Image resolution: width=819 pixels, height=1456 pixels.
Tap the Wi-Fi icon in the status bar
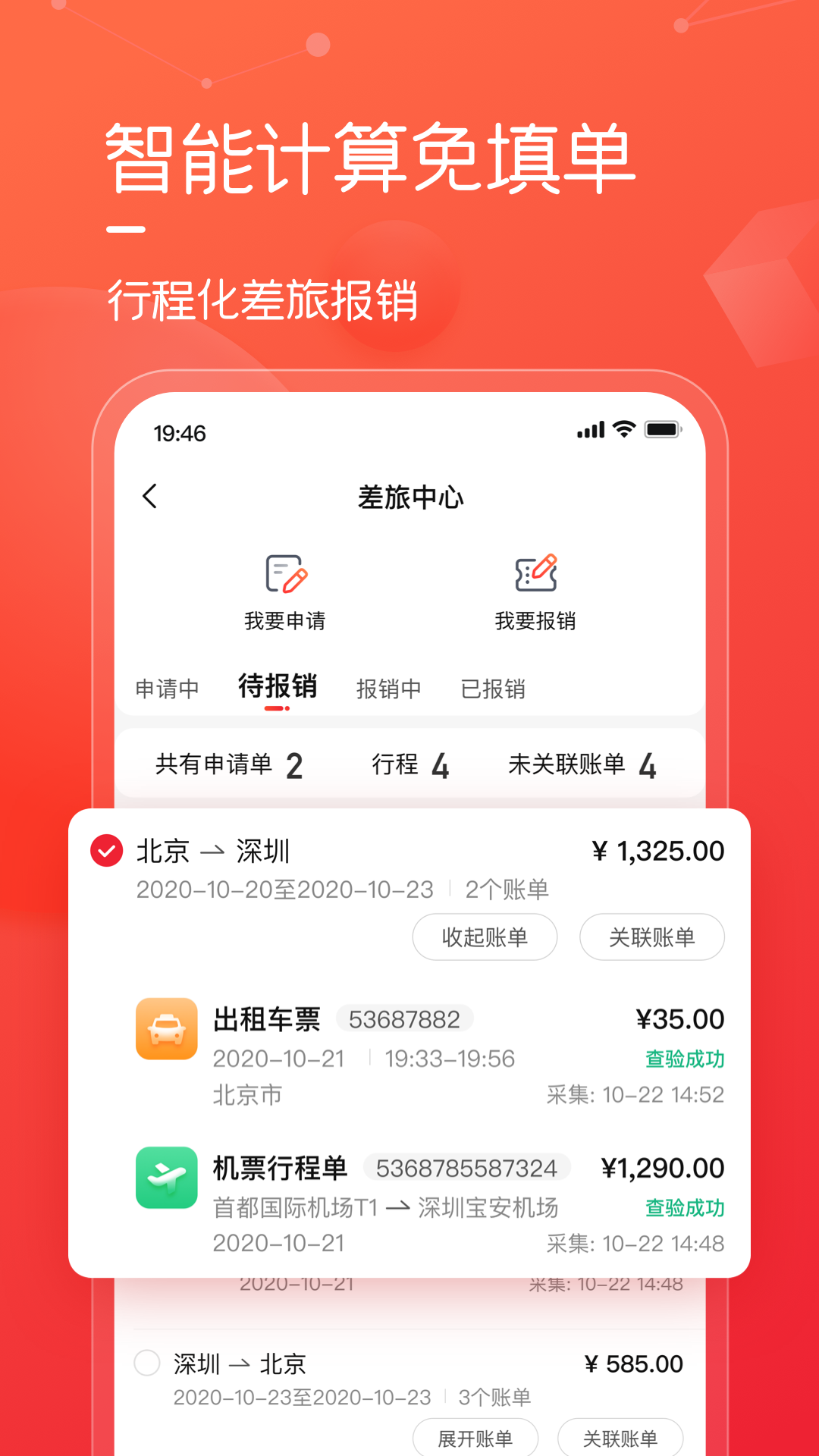(621, 429)
